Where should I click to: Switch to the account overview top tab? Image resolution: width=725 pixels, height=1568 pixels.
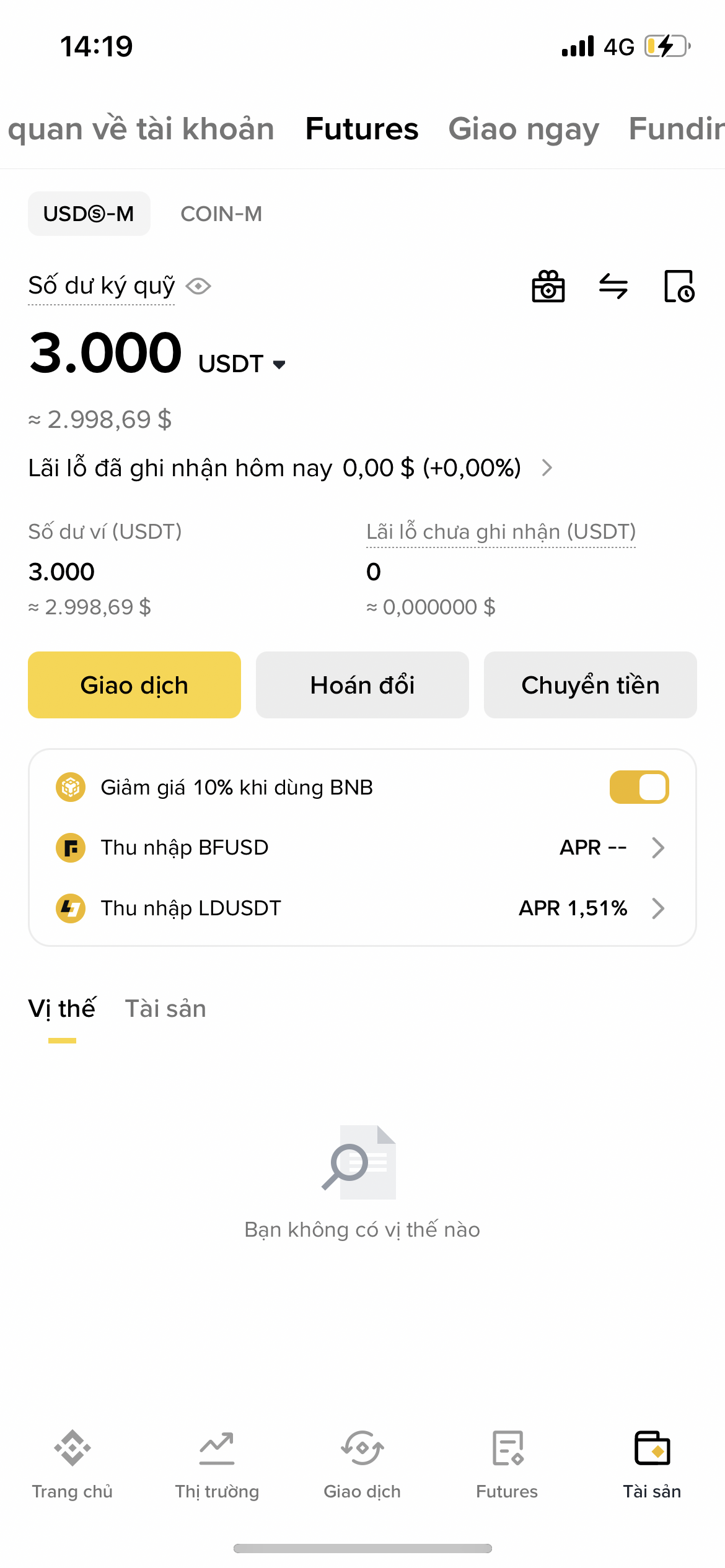coord(141,129)
